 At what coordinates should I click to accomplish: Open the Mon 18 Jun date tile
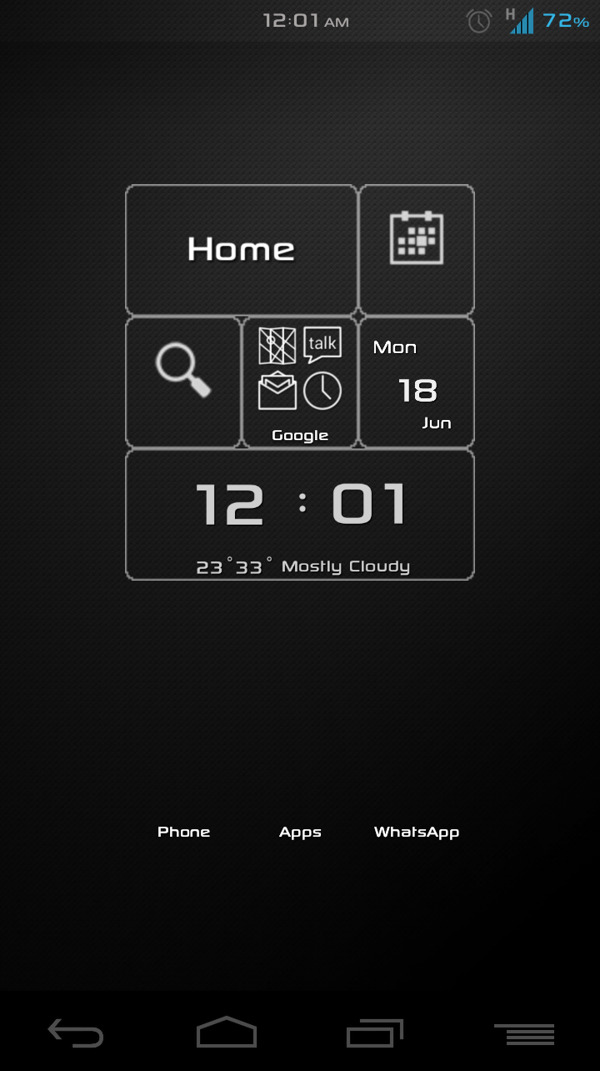(416, 382)
